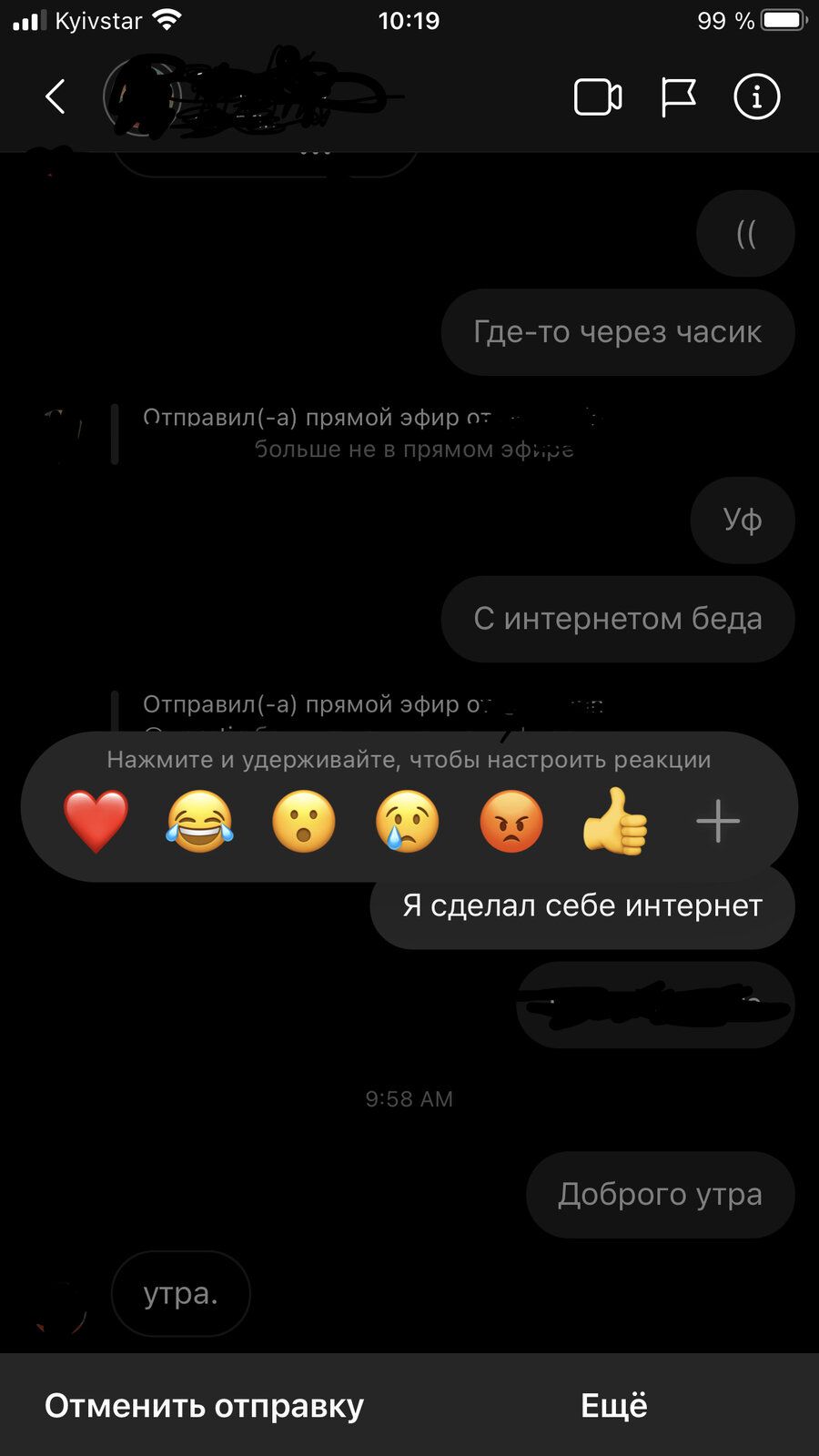React with the crying face emoji
Viewport: 819px width, 1456px height.
coord(407,821)
